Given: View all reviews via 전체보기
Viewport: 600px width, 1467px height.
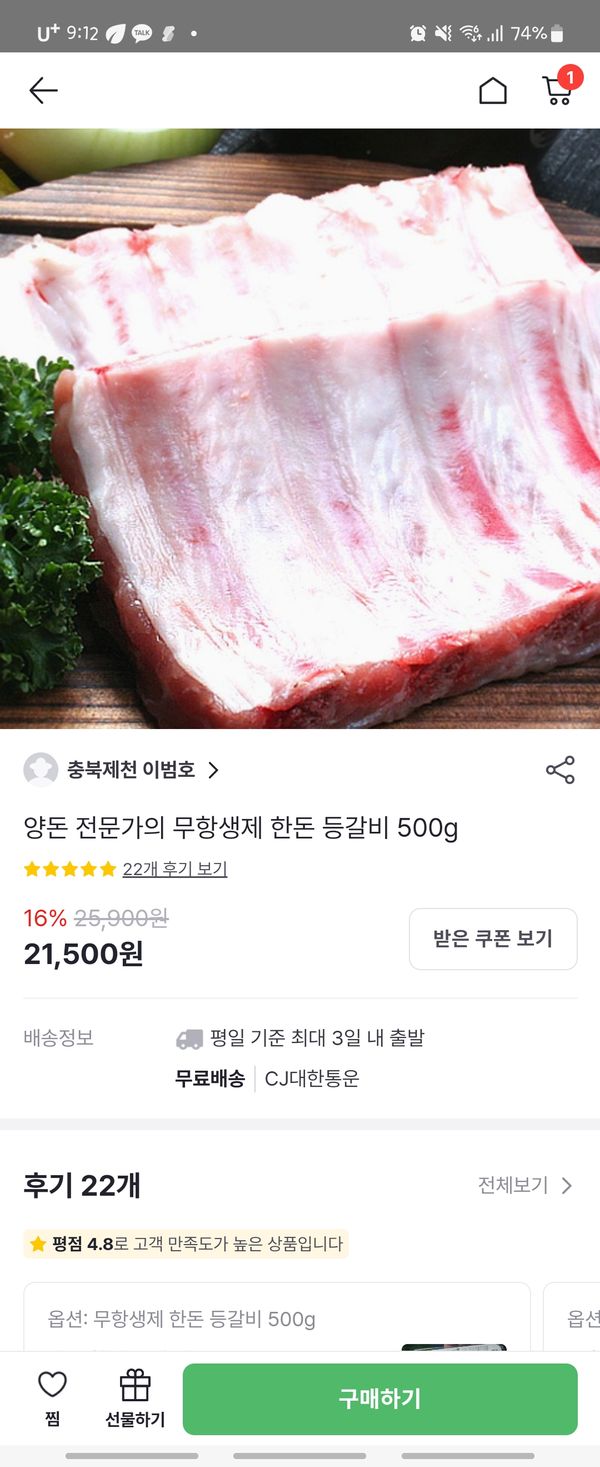Looking at the screenshot, I should (525, 1186).
